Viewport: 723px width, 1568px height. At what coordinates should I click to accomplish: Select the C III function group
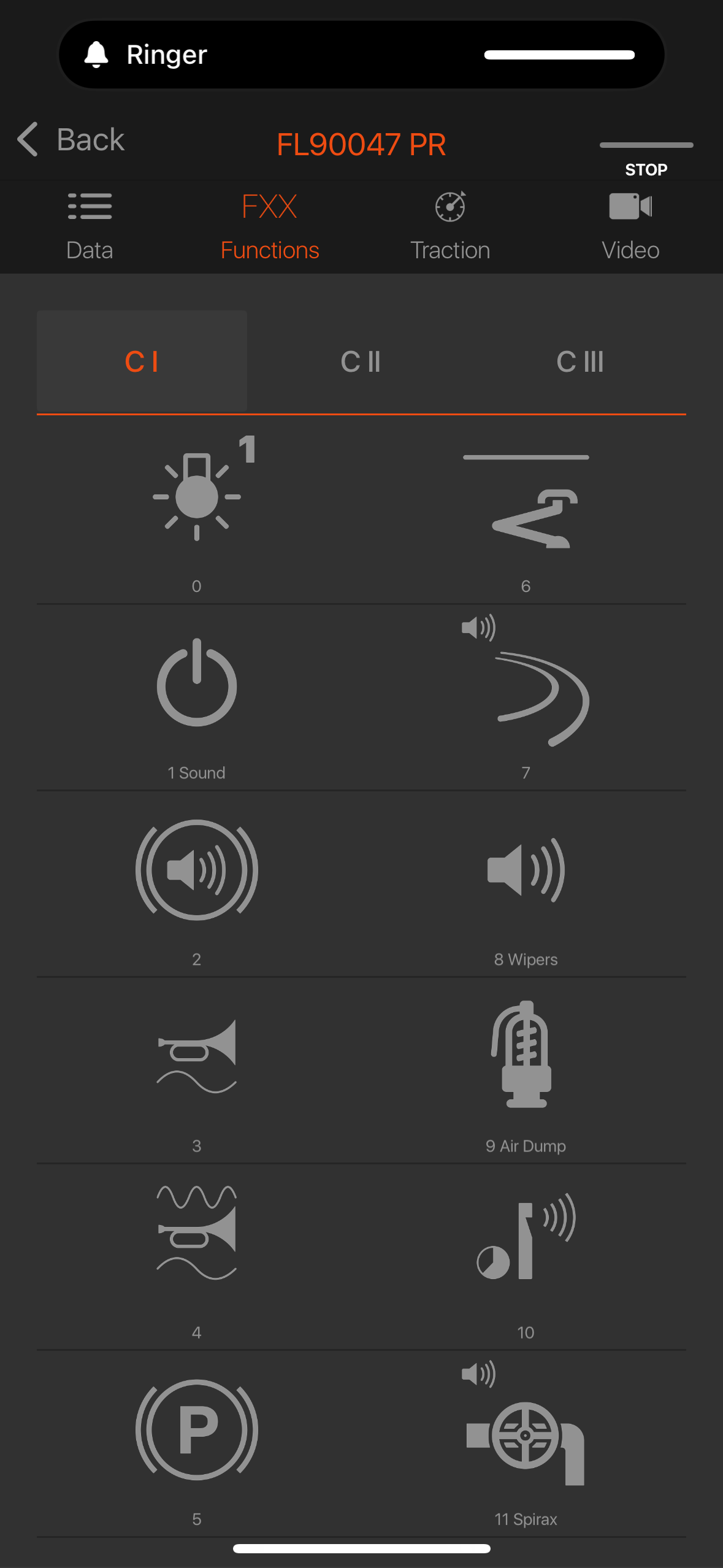coord(580,361)
